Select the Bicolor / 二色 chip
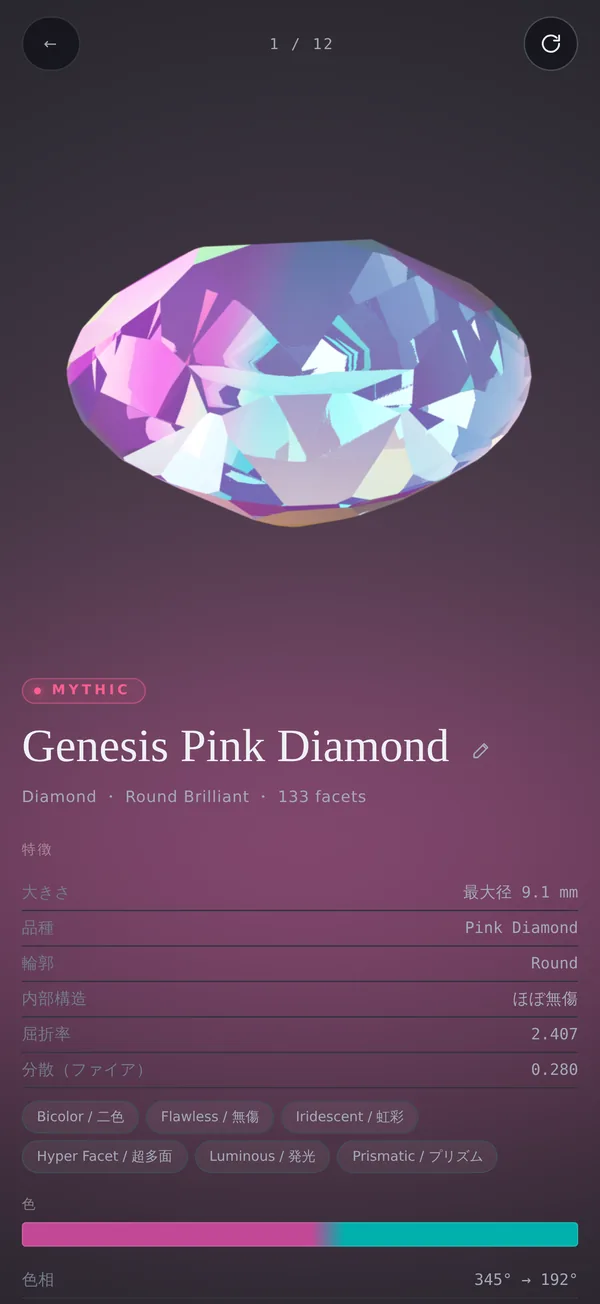This screenshot has width=600, height=1304. coord(80,1117)
